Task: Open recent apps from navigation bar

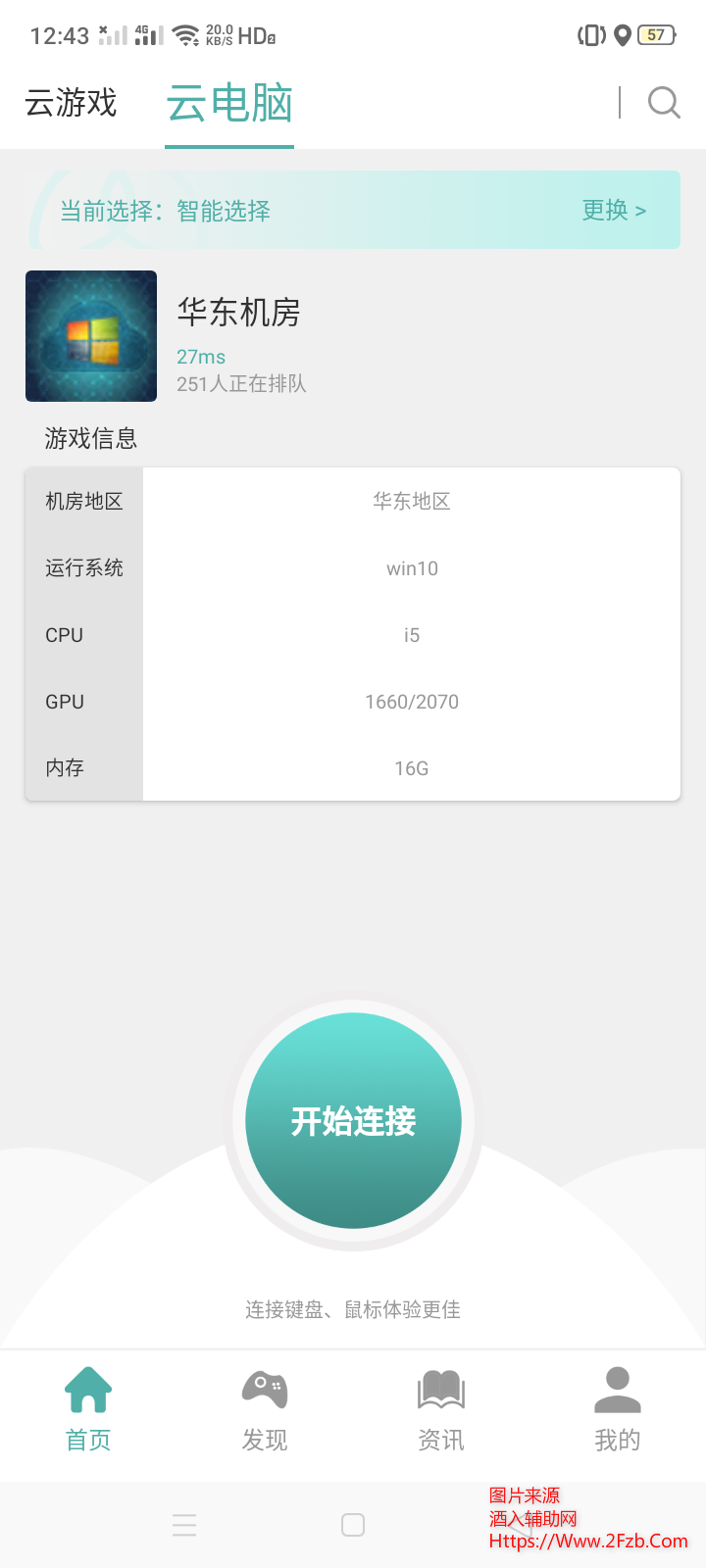Action: point(184,1525)
